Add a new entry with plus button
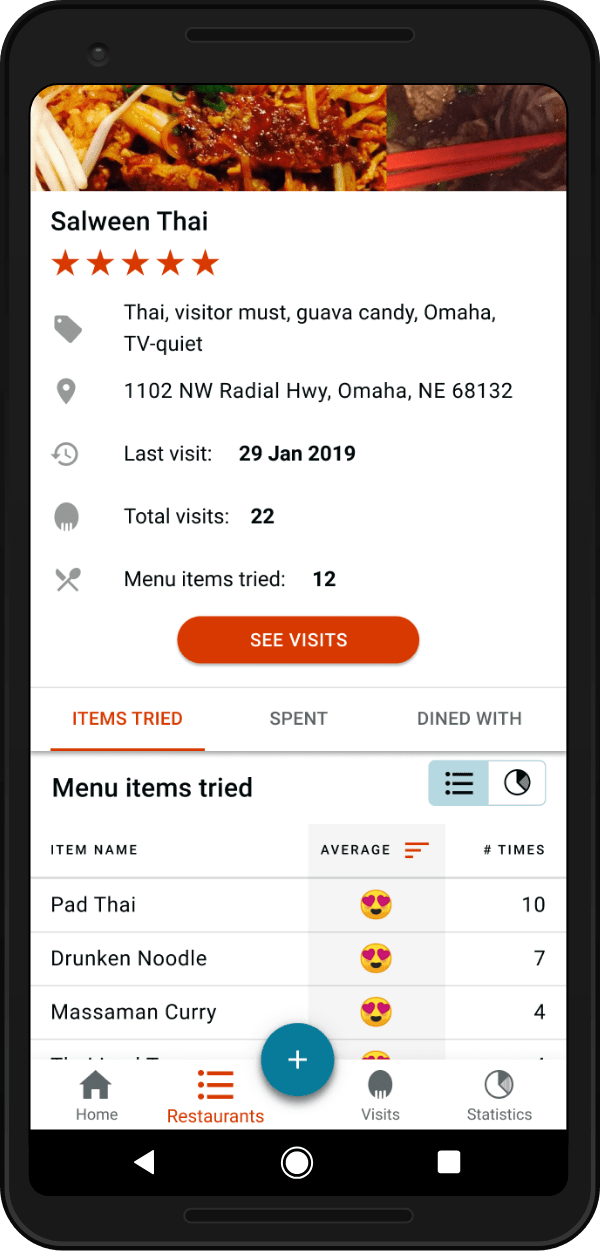The width and height of the screenshot is (600, 1251). 297,1060
